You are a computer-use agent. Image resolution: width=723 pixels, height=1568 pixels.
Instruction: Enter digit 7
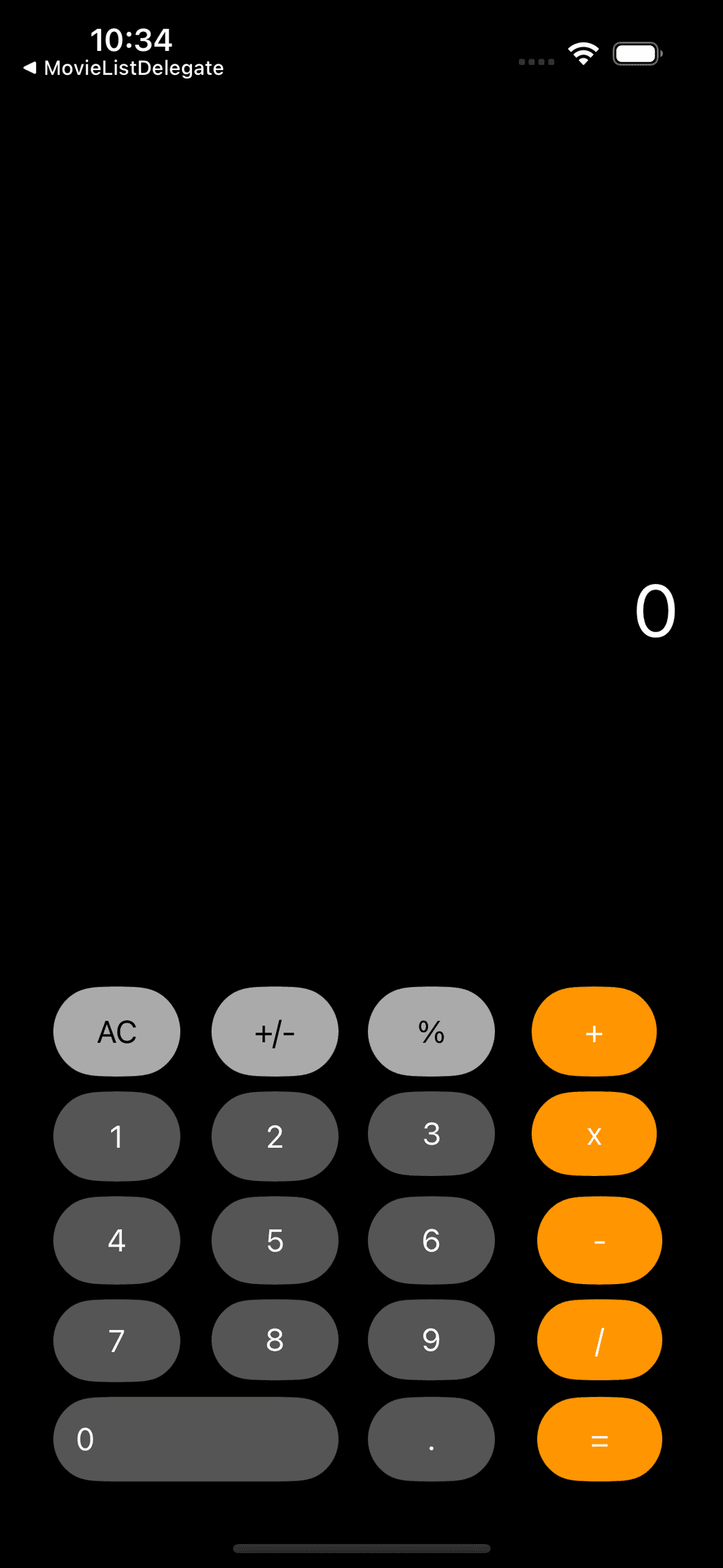[116, 1341]
